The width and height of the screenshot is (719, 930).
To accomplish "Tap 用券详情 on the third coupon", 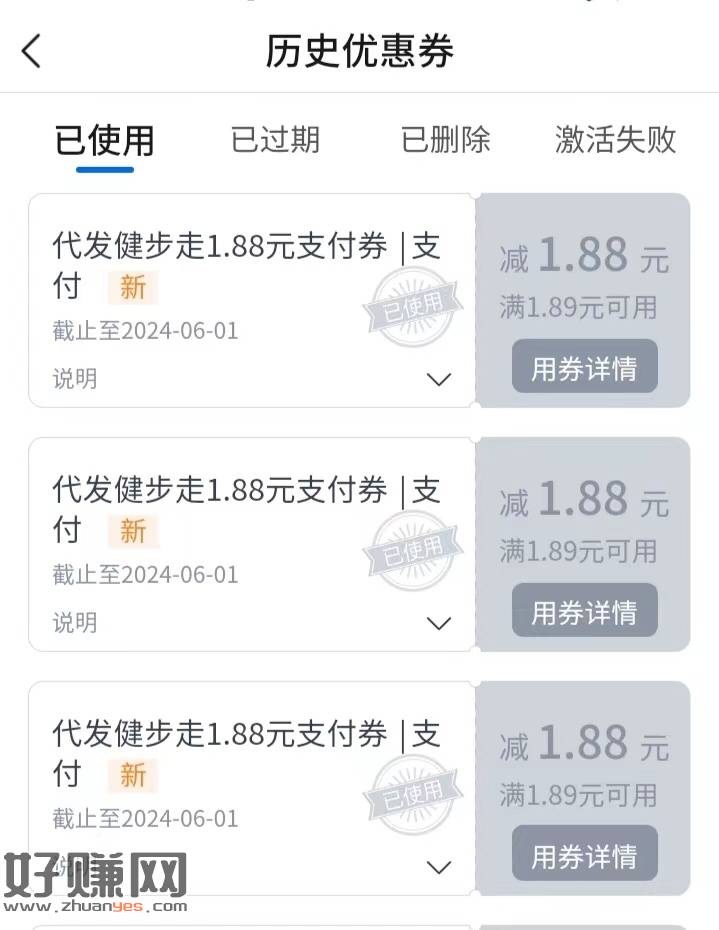I will (x=584, y=856).
